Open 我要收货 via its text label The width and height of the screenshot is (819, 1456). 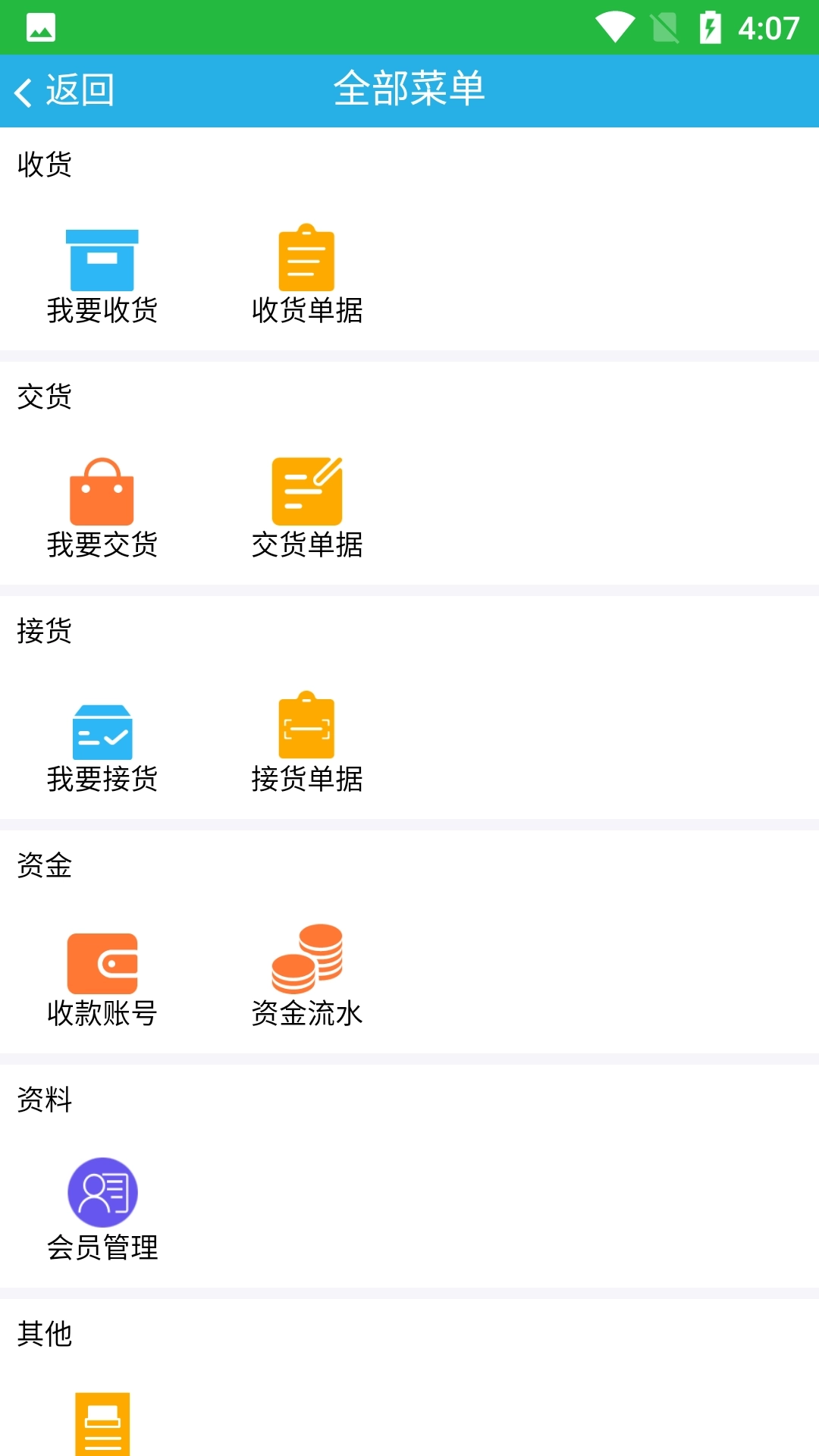(102, 309)
